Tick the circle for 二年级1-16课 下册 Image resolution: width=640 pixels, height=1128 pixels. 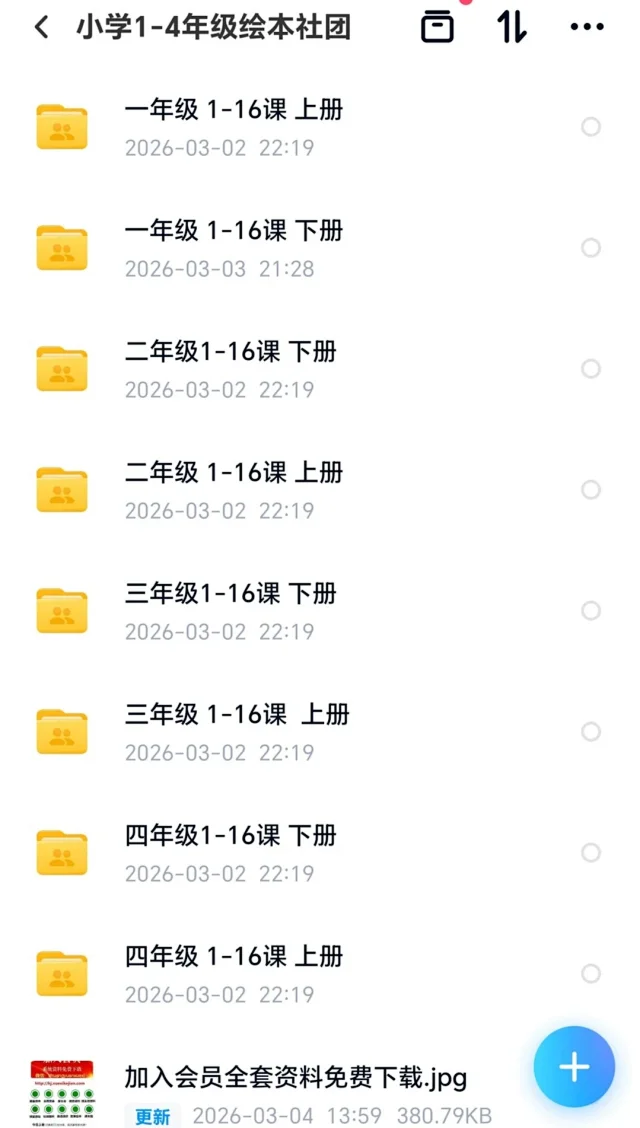591,369
